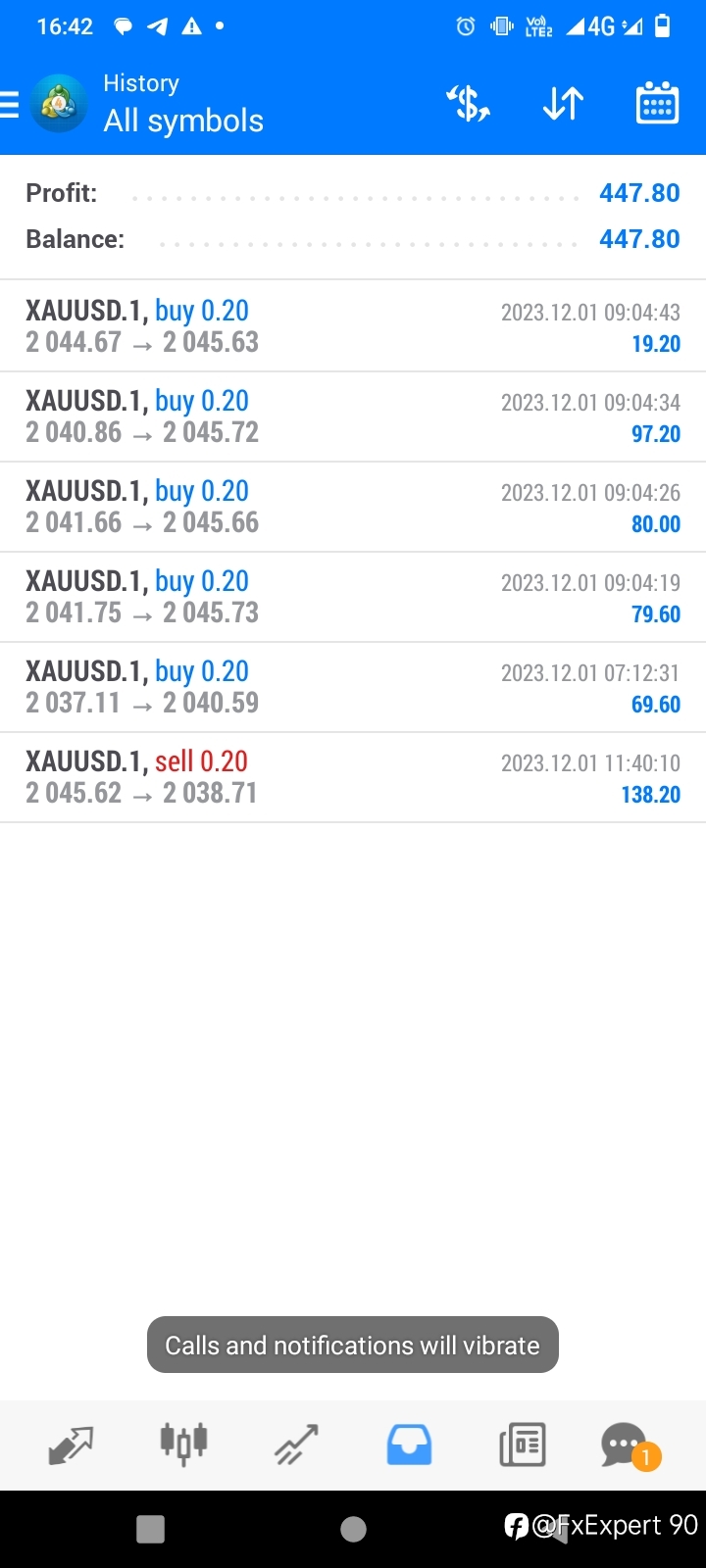Open the buy trade with profit 69.60
The height and width of the screenshot is (1568, 706).
[x=353, y=687]
